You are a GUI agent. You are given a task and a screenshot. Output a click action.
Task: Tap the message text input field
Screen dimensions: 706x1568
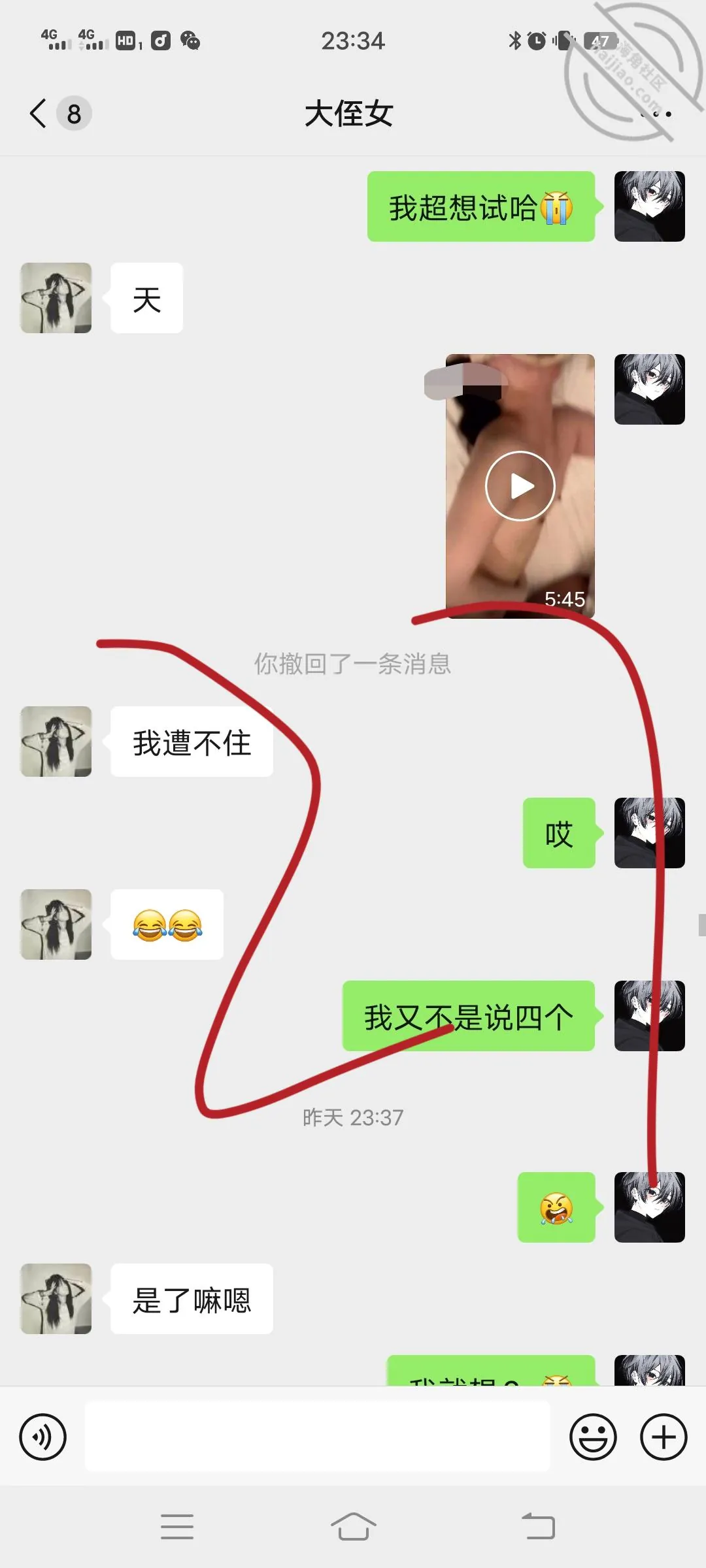coord(318,1437)
